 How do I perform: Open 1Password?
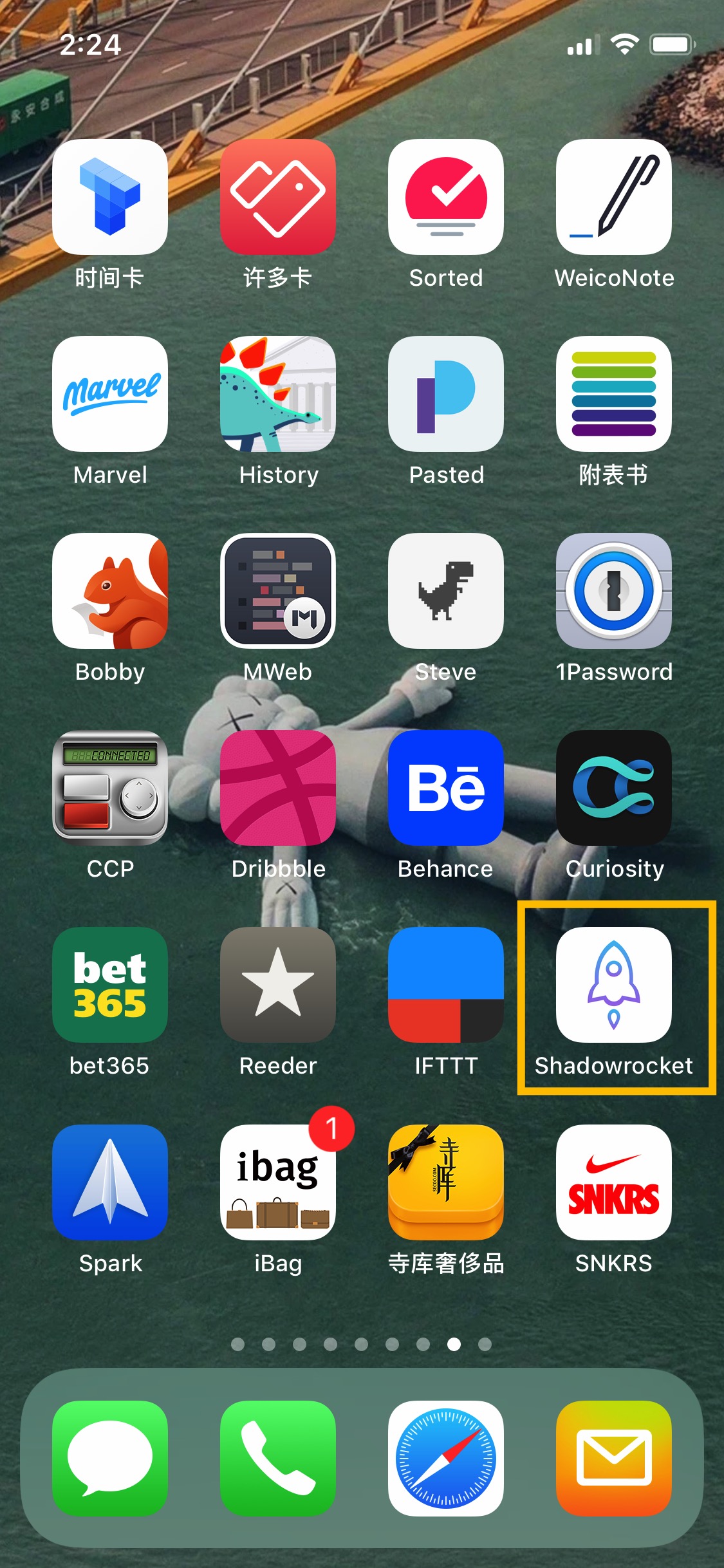[x=613, y=590]
